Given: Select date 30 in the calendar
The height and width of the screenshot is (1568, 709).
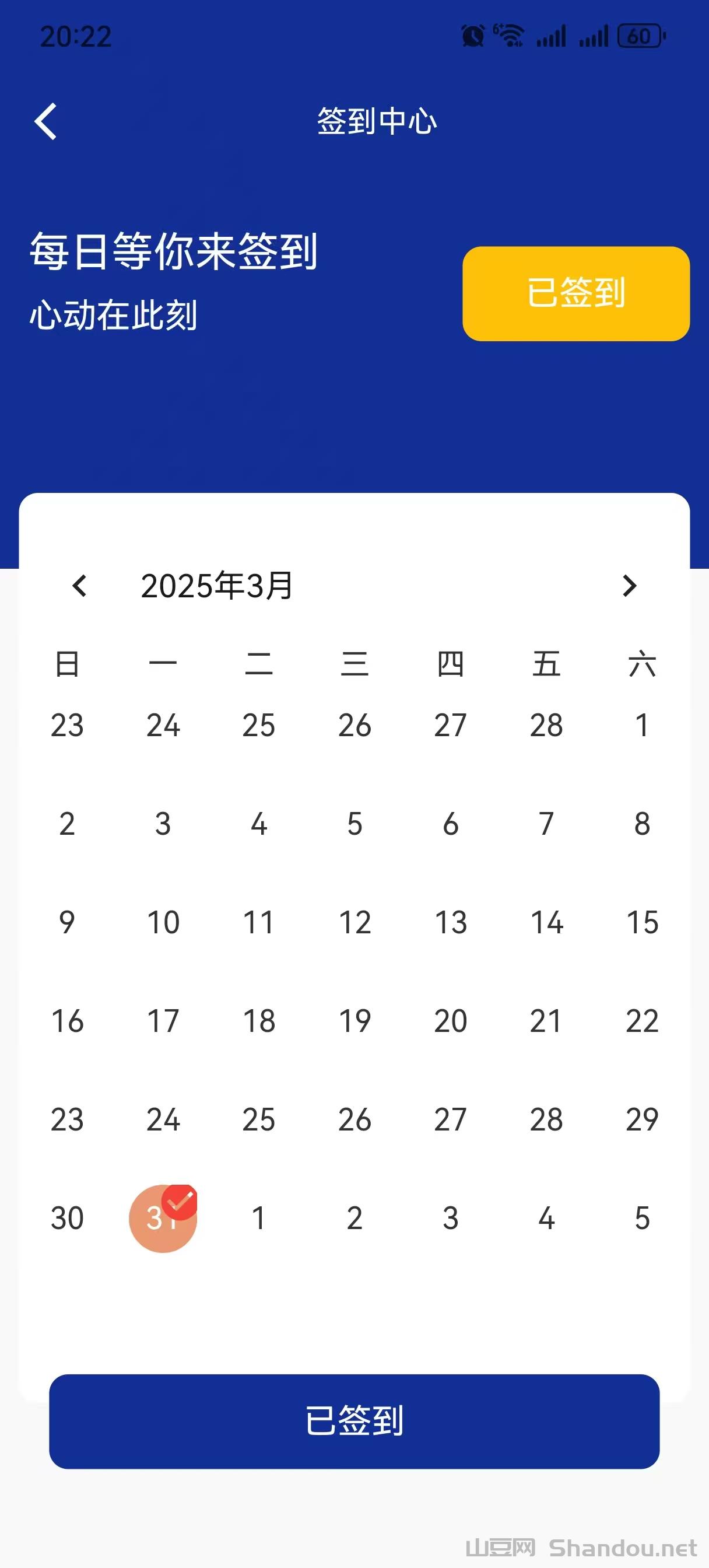Looking at the screenshot, I should [x=67, y=1218].
